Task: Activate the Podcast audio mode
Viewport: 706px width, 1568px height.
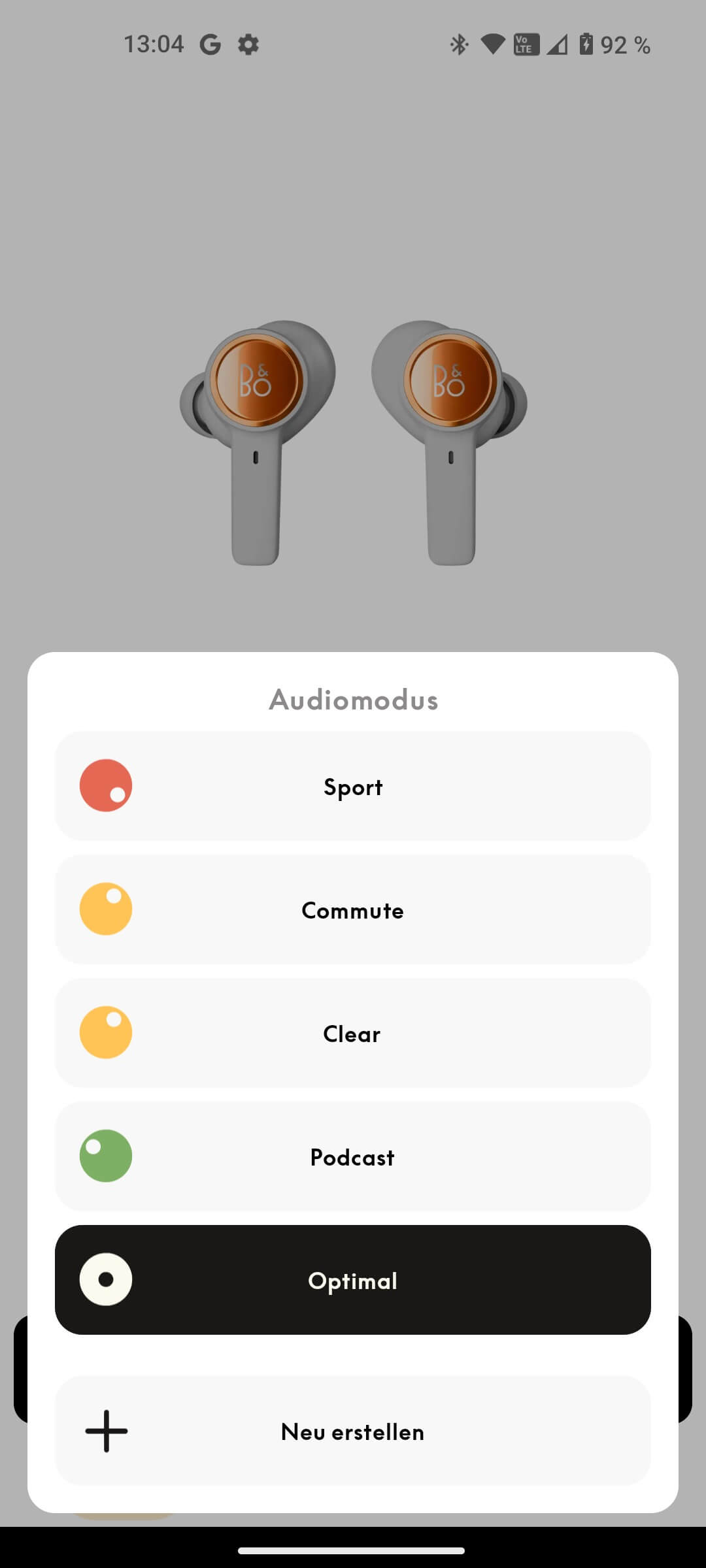Action: [x=353, y=1156]
